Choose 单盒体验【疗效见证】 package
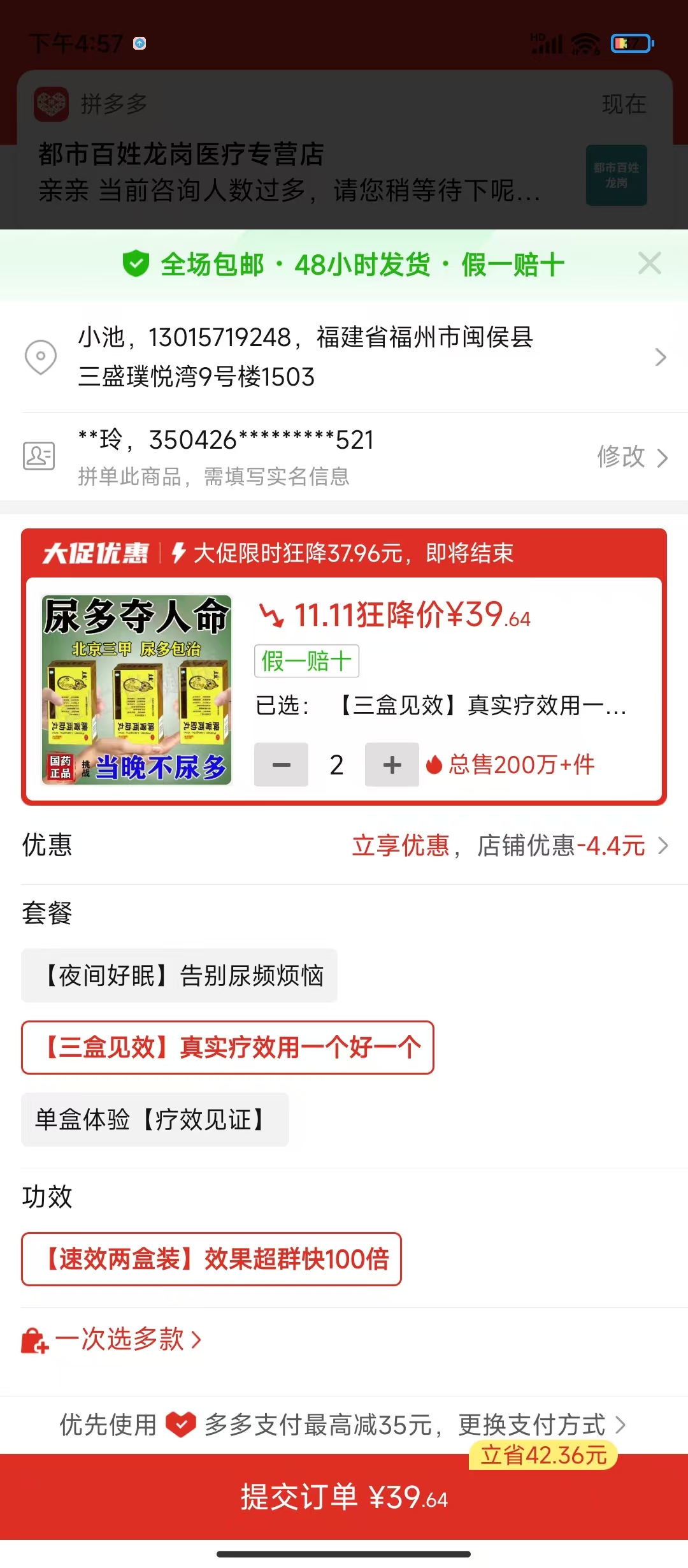The image size is (688, 1568). click(155, 1119)
